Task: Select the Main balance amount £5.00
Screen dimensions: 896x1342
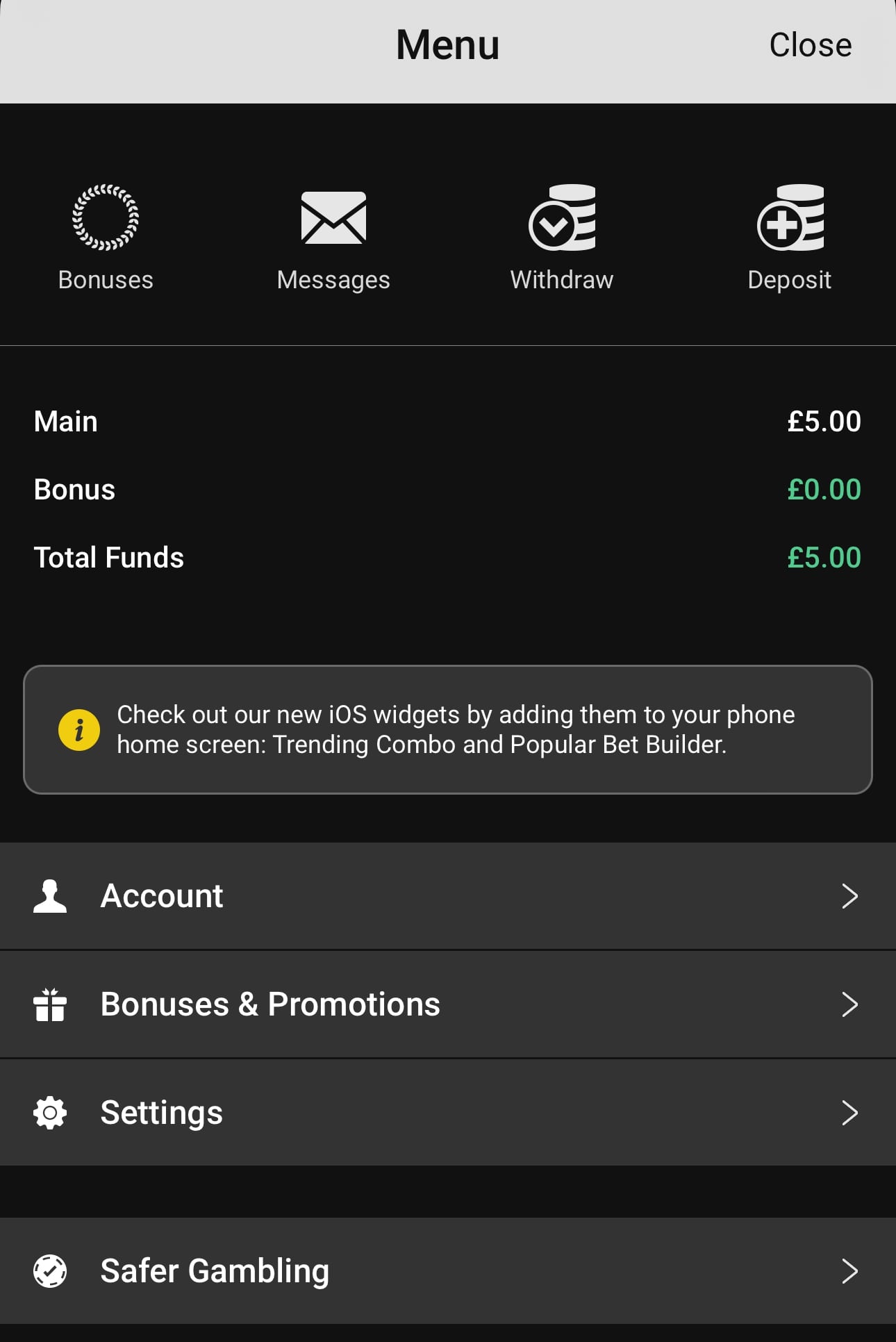Action: click(824, 421)
